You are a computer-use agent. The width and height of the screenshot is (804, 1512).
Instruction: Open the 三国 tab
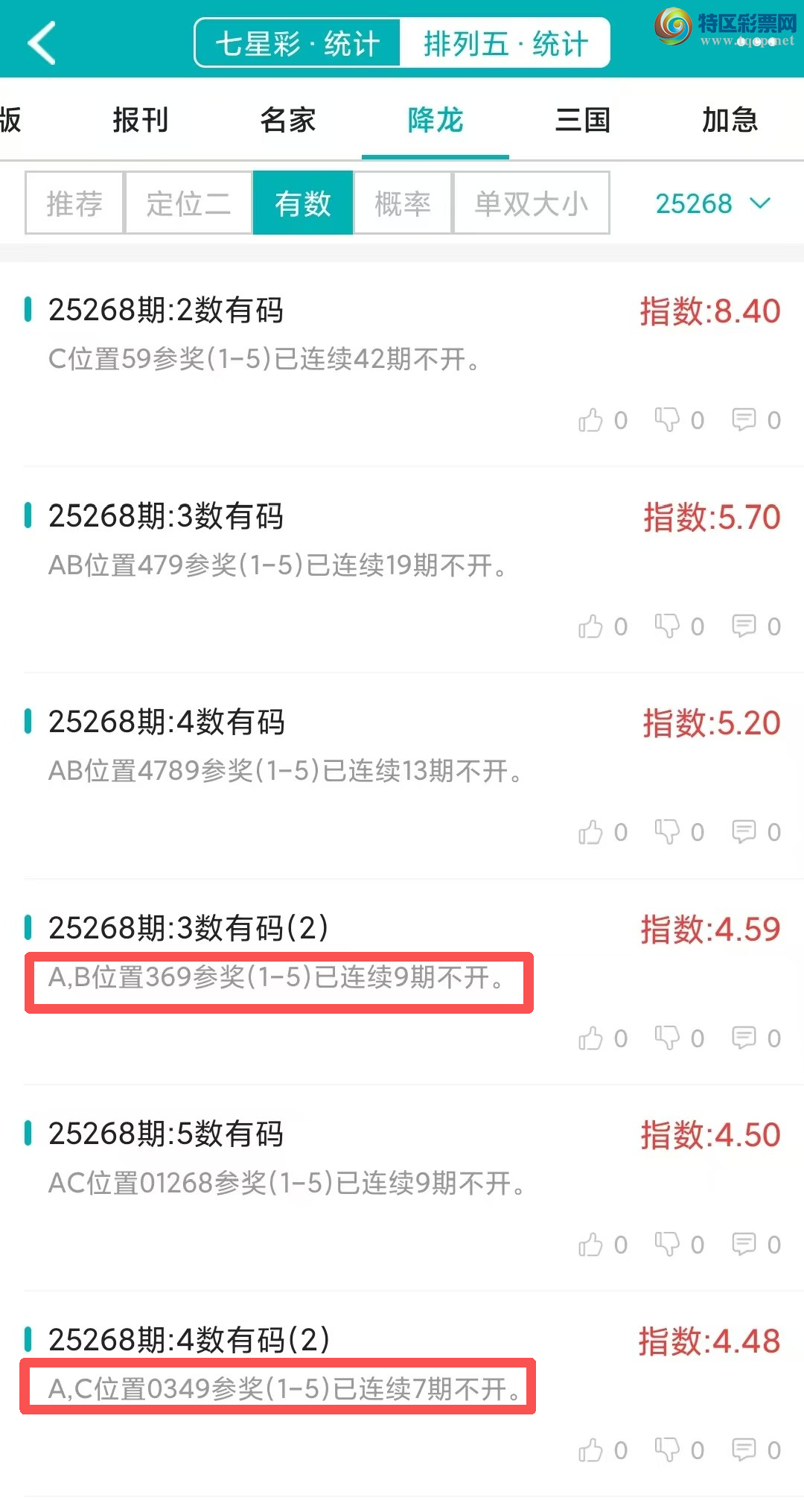point(583,120)
